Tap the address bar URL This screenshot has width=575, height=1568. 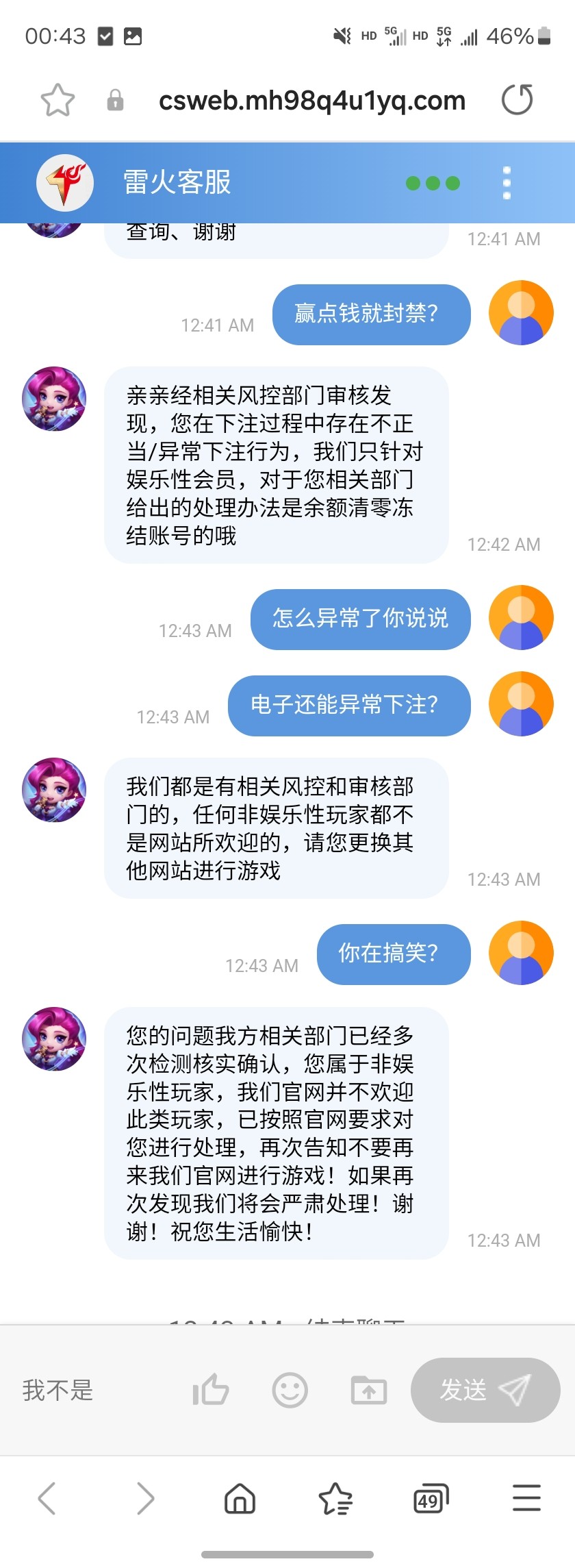[x=311, y=101]
